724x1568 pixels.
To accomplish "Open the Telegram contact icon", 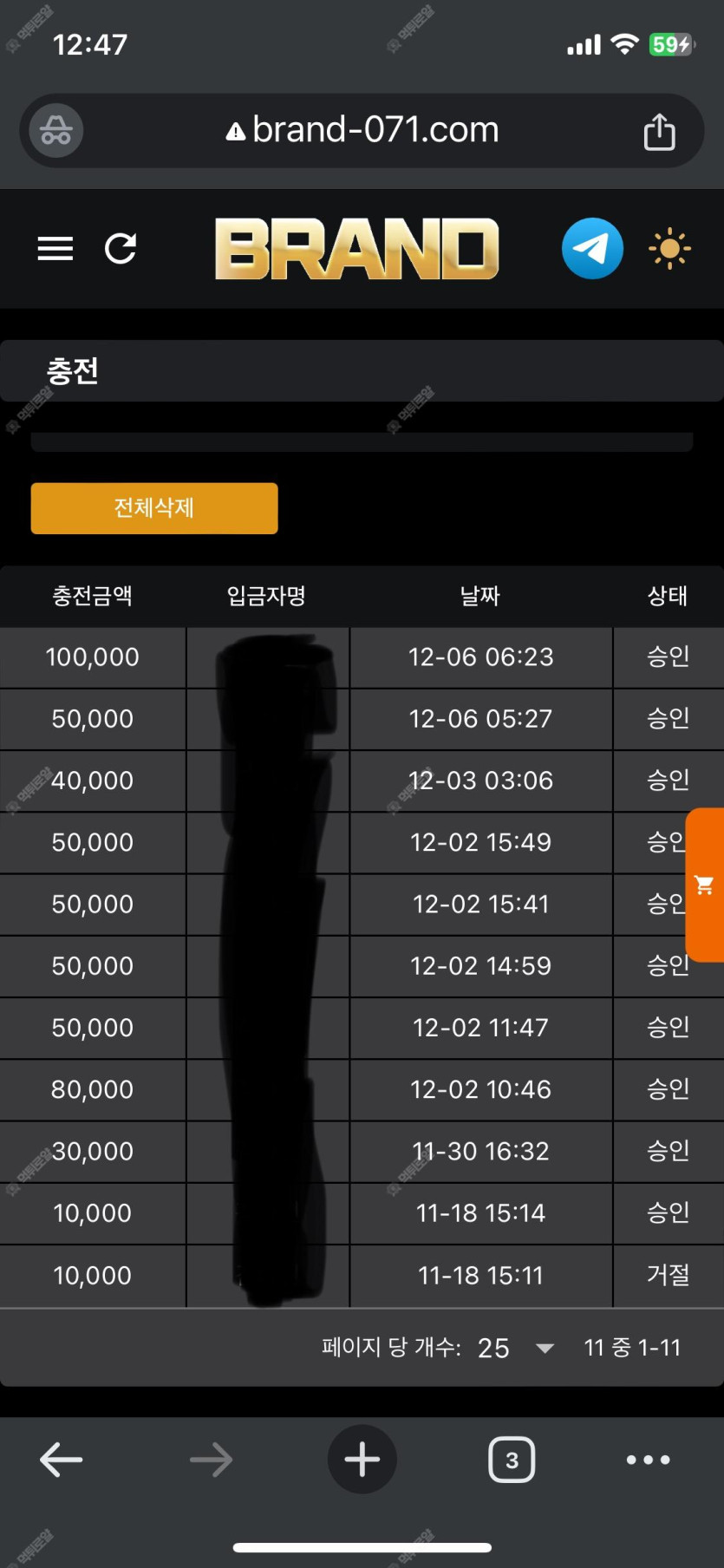I will click(592, 249).
